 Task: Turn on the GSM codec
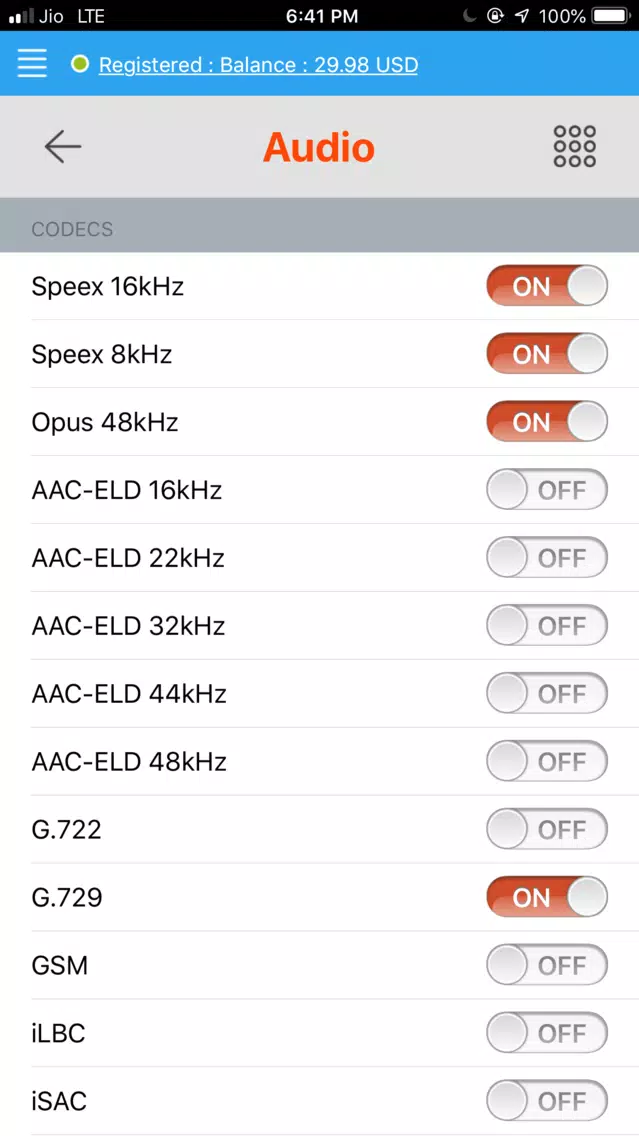[x=547, y=965]
